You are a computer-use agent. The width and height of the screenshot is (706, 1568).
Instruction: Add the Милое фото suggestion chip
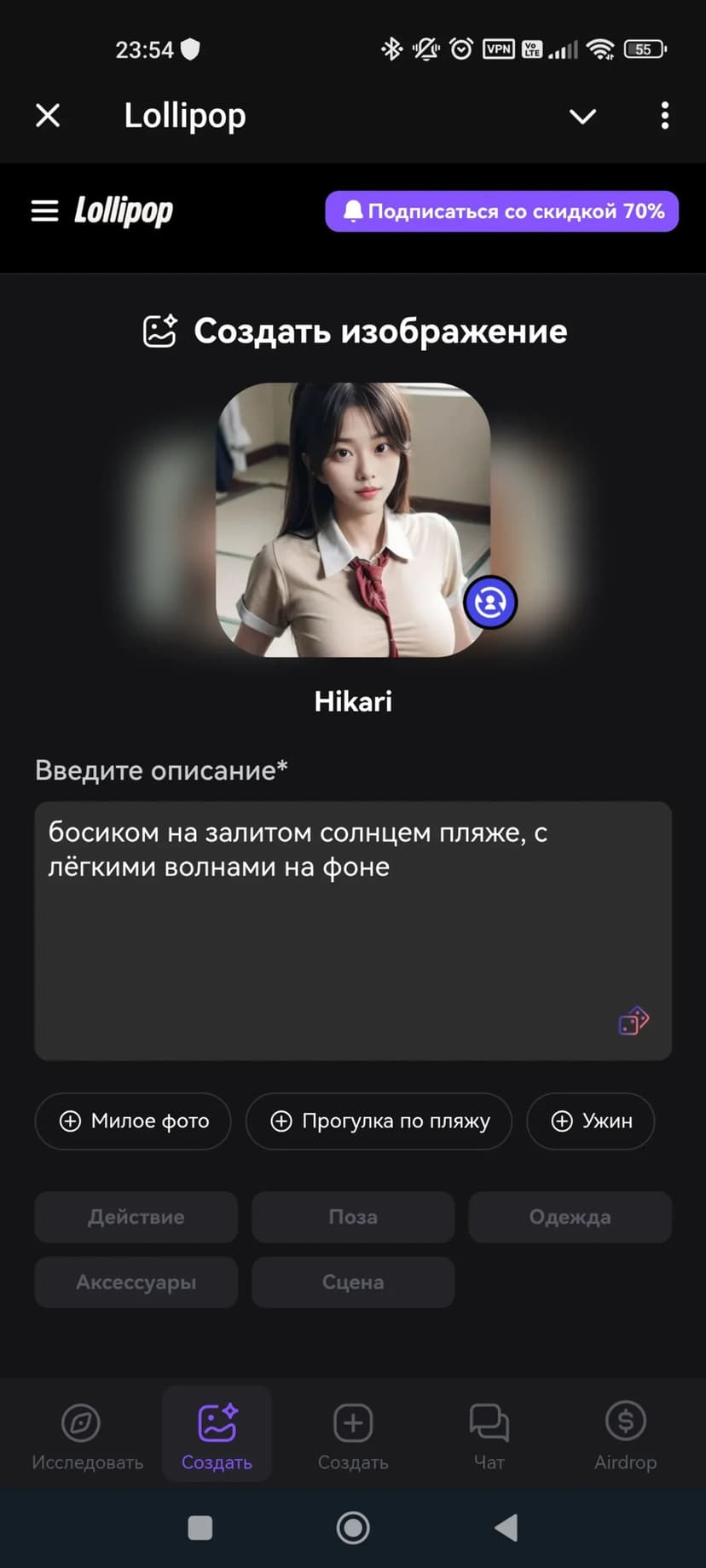(133, 1121)
